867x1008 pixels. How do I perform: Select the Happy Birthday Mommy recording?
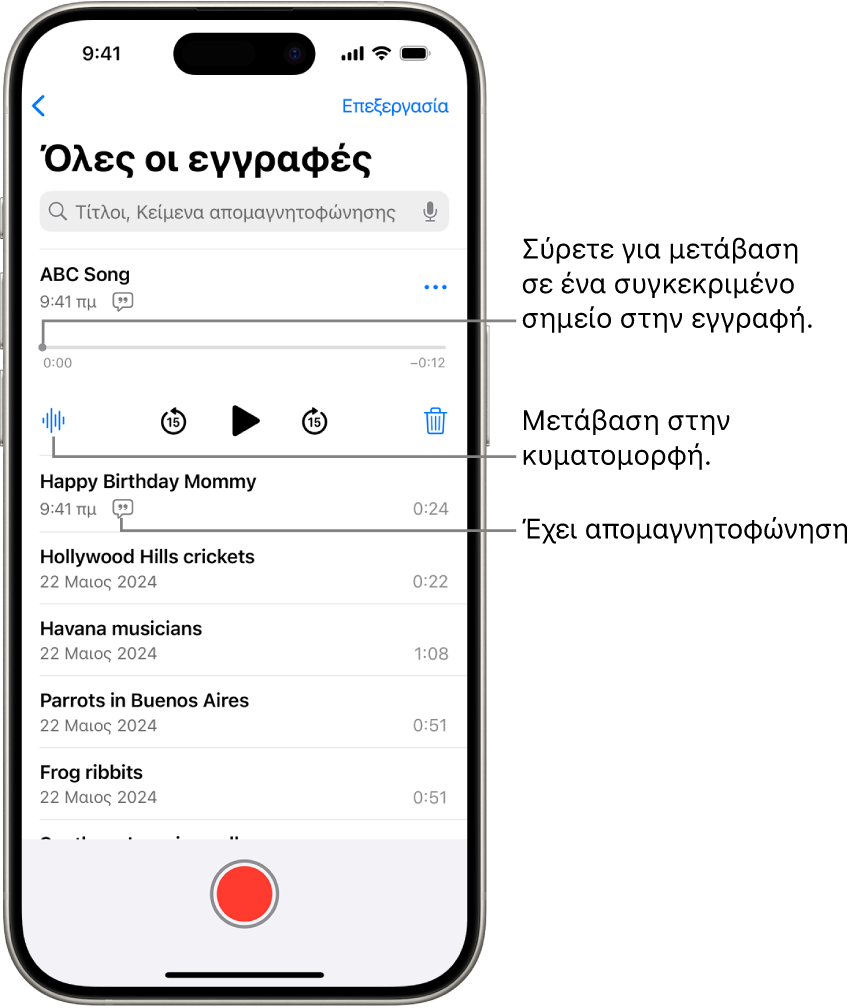pos(200,494)
